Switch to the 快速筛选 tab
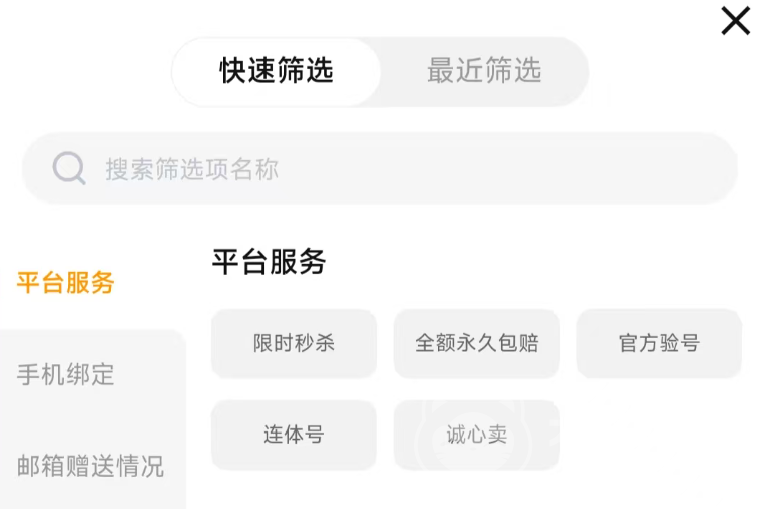Viewport: 766px width, 509px height. click(x=277, y=71)
